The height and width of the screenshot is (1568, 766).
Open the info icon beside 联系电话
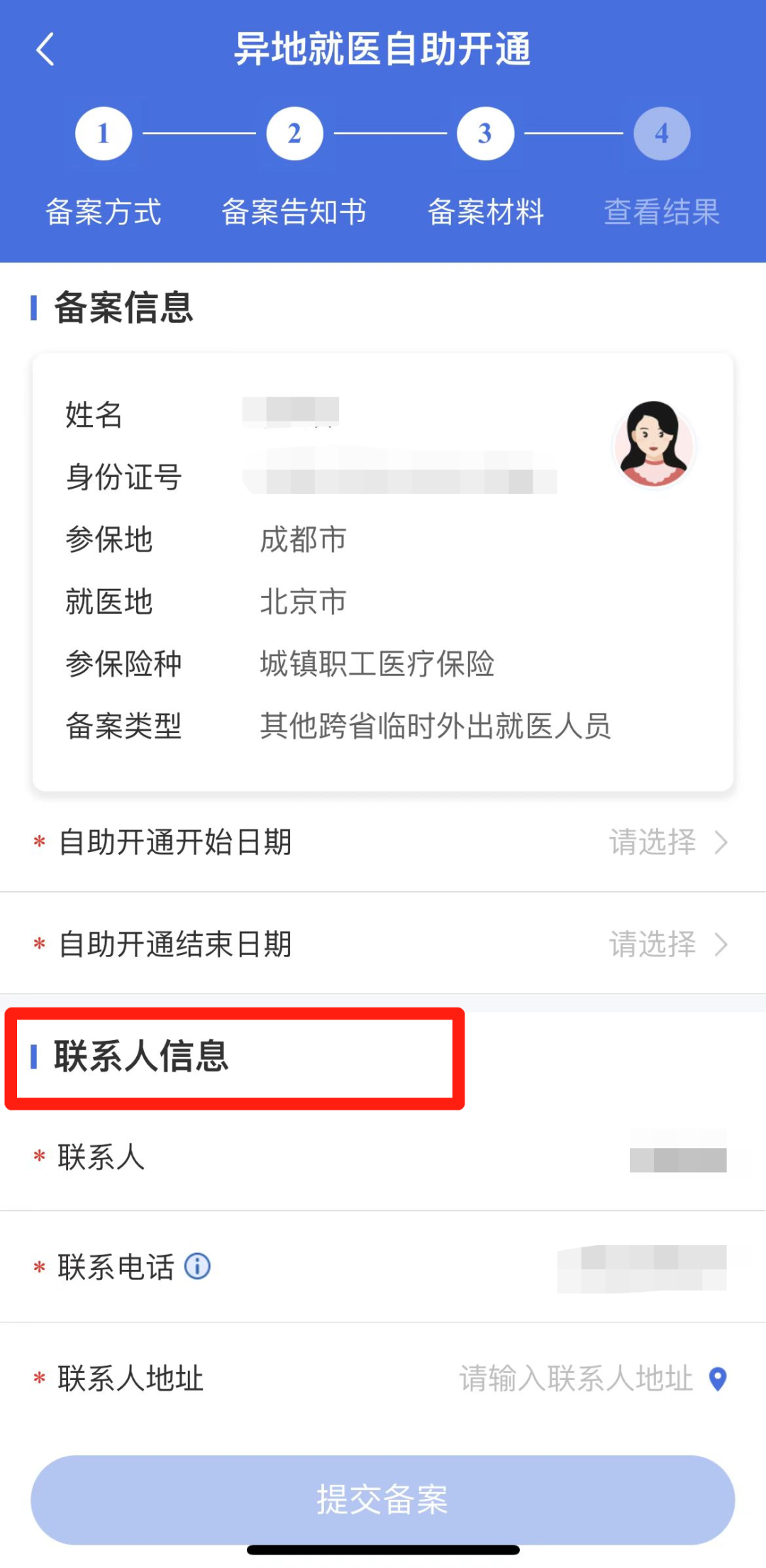[197, 1266]
